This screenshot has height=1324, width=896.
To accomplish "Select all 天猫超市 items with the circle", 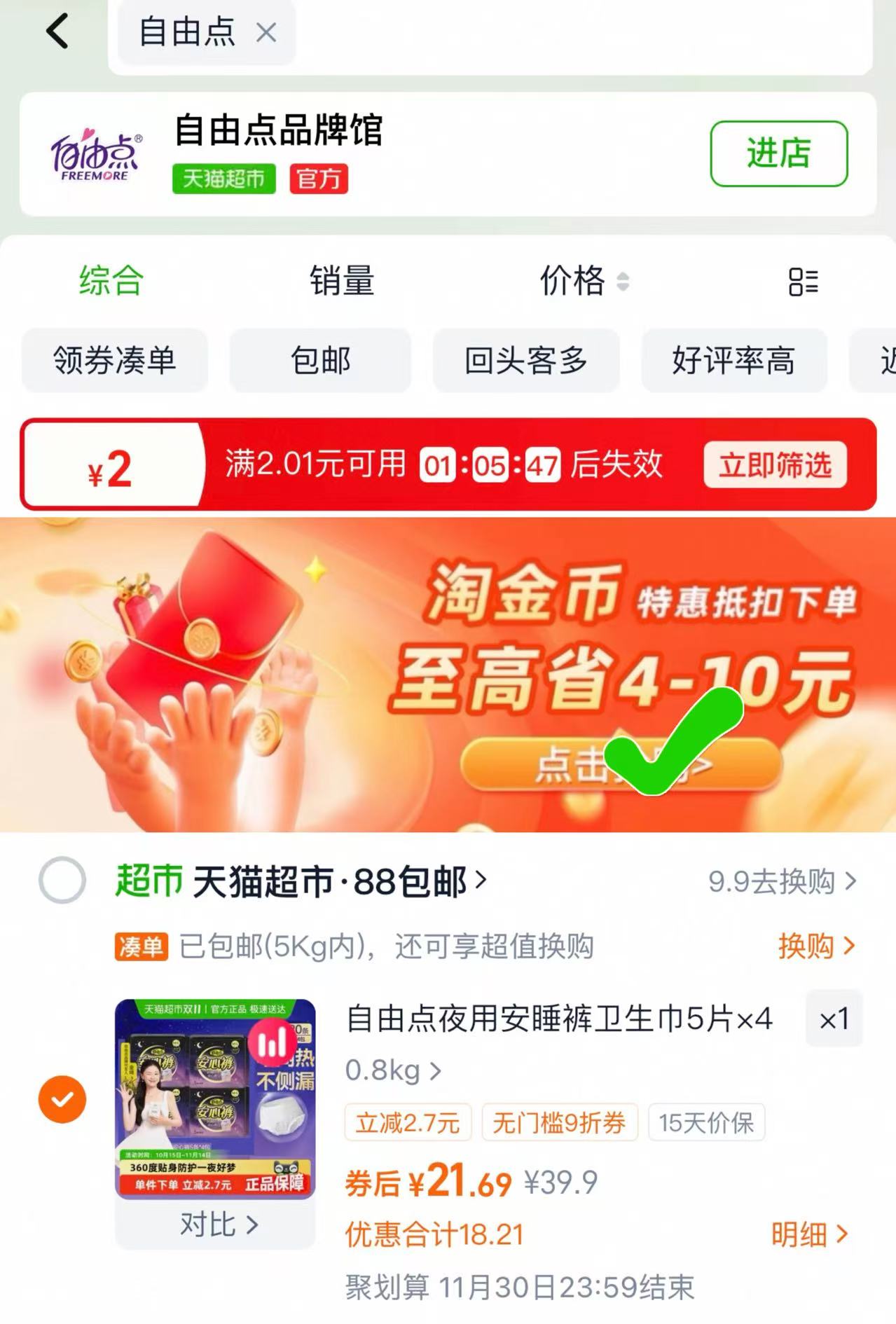I will coord(62,880).
